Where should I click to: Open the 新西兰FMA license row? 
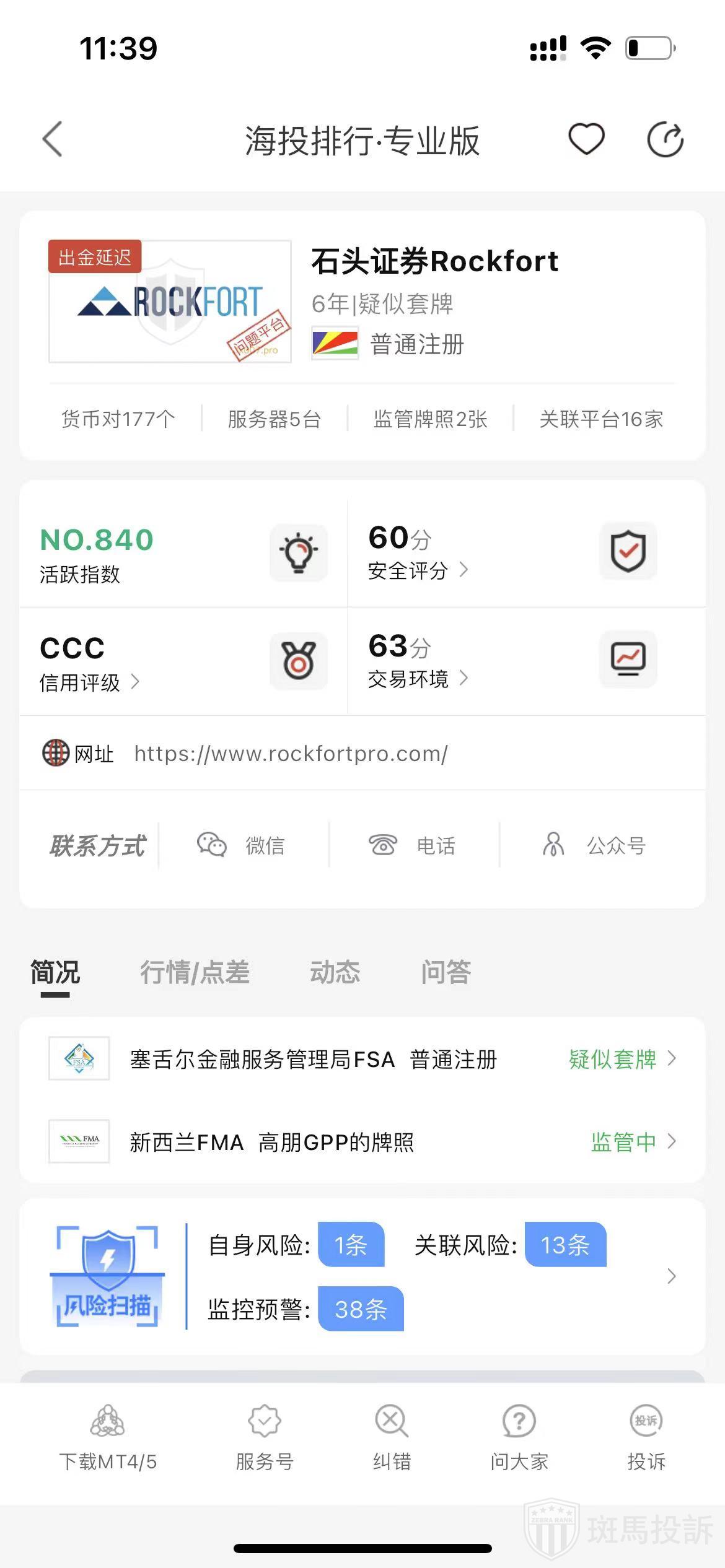coord(362,1141)
